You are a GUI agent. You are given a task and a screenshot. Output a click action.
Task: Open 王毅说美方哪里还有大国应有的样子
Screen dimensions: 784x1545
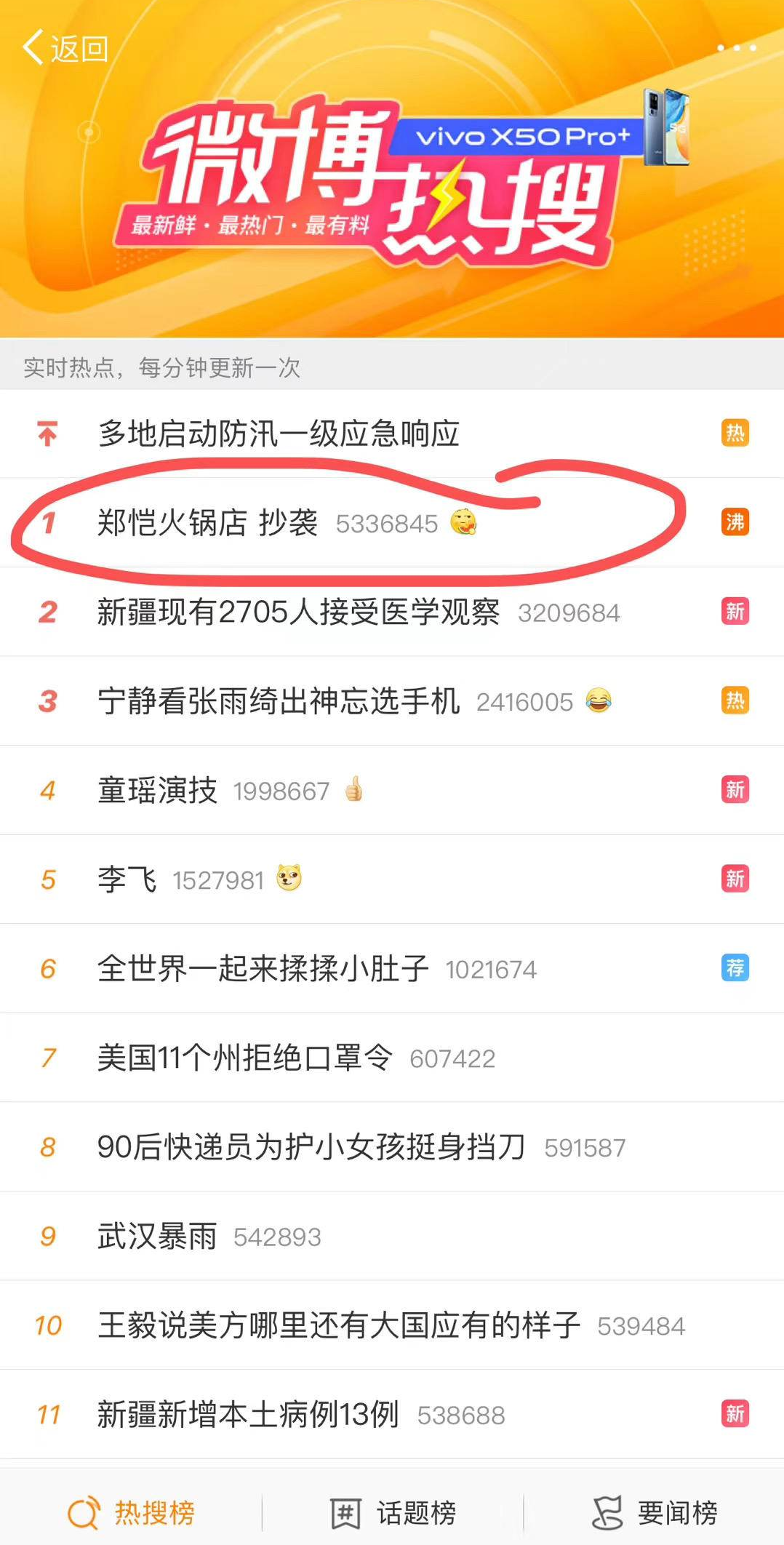[339, 1325]
